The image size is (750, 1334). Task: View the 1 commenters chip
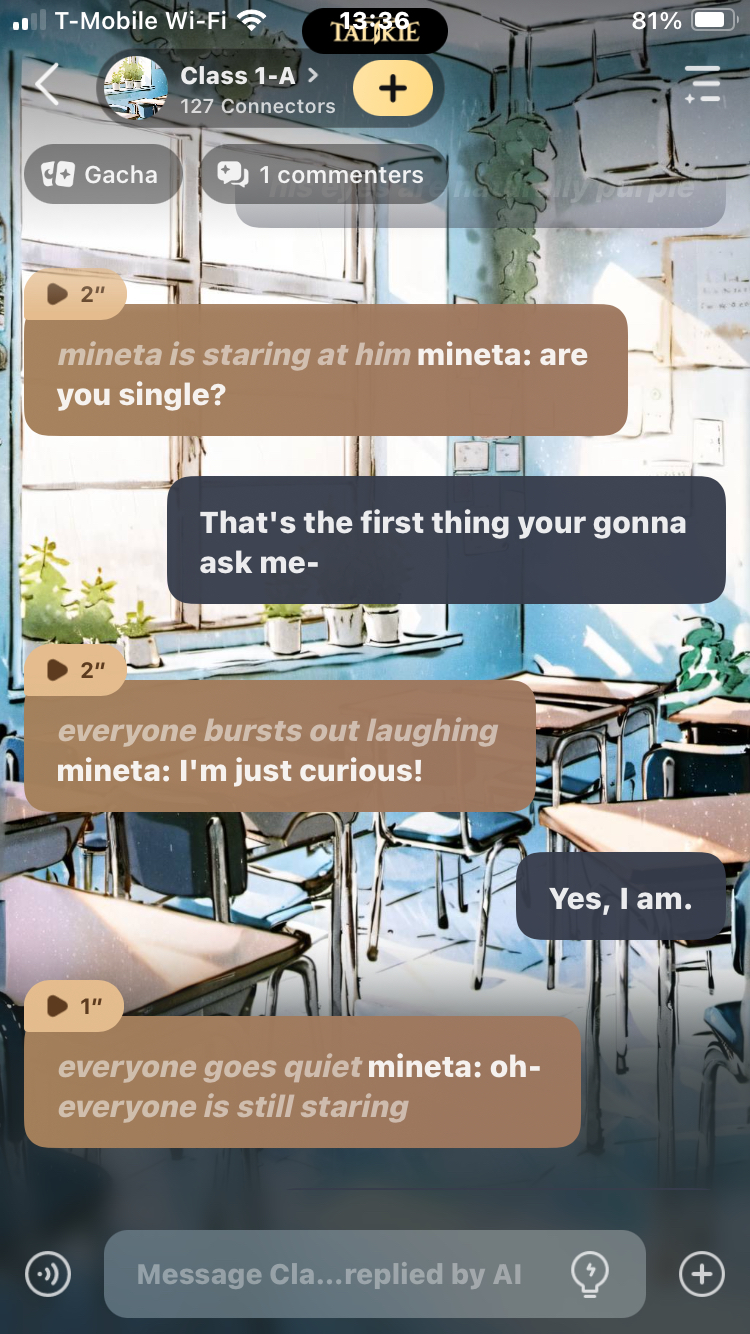pyautogui.click(x=323, y=175)
